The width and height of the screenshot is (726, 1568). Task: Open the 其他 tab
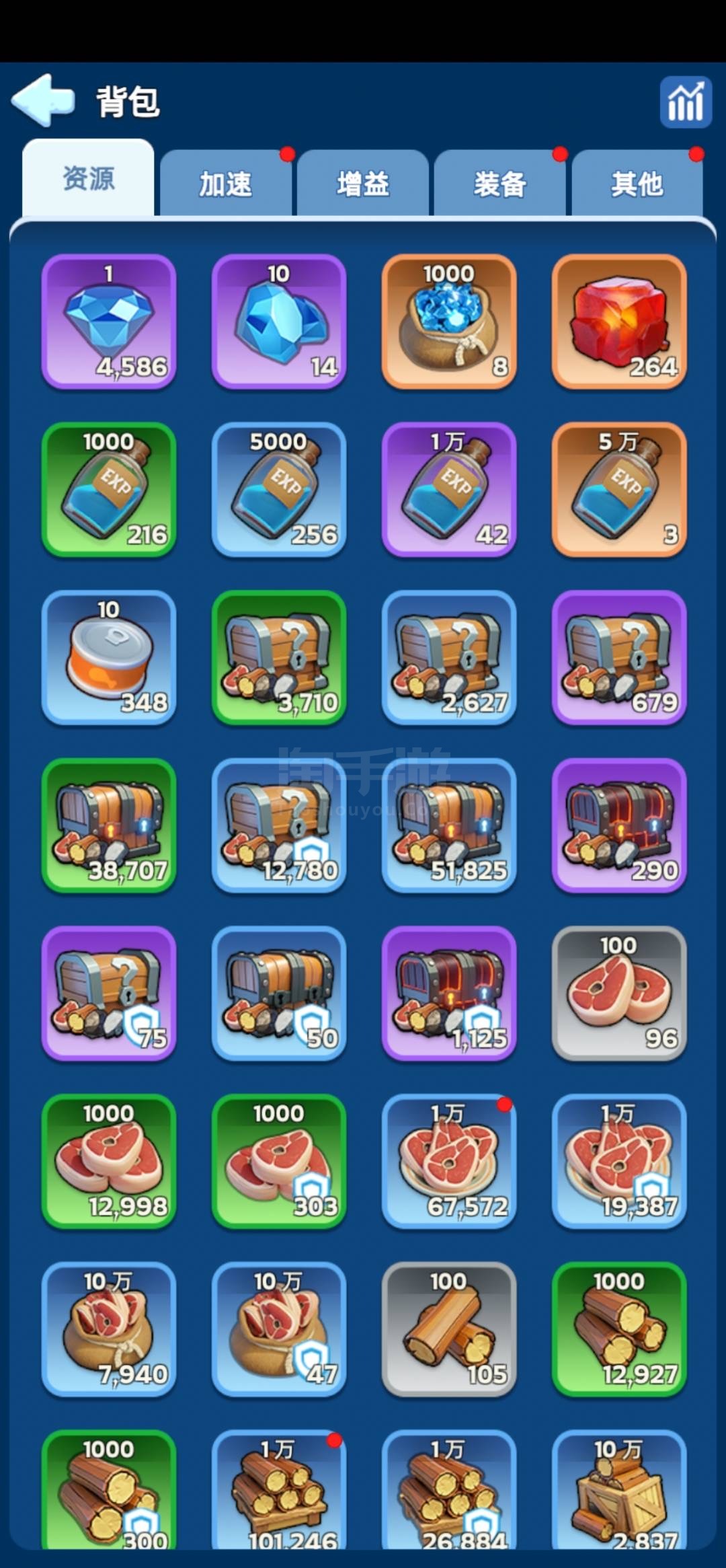click(637, 184)
